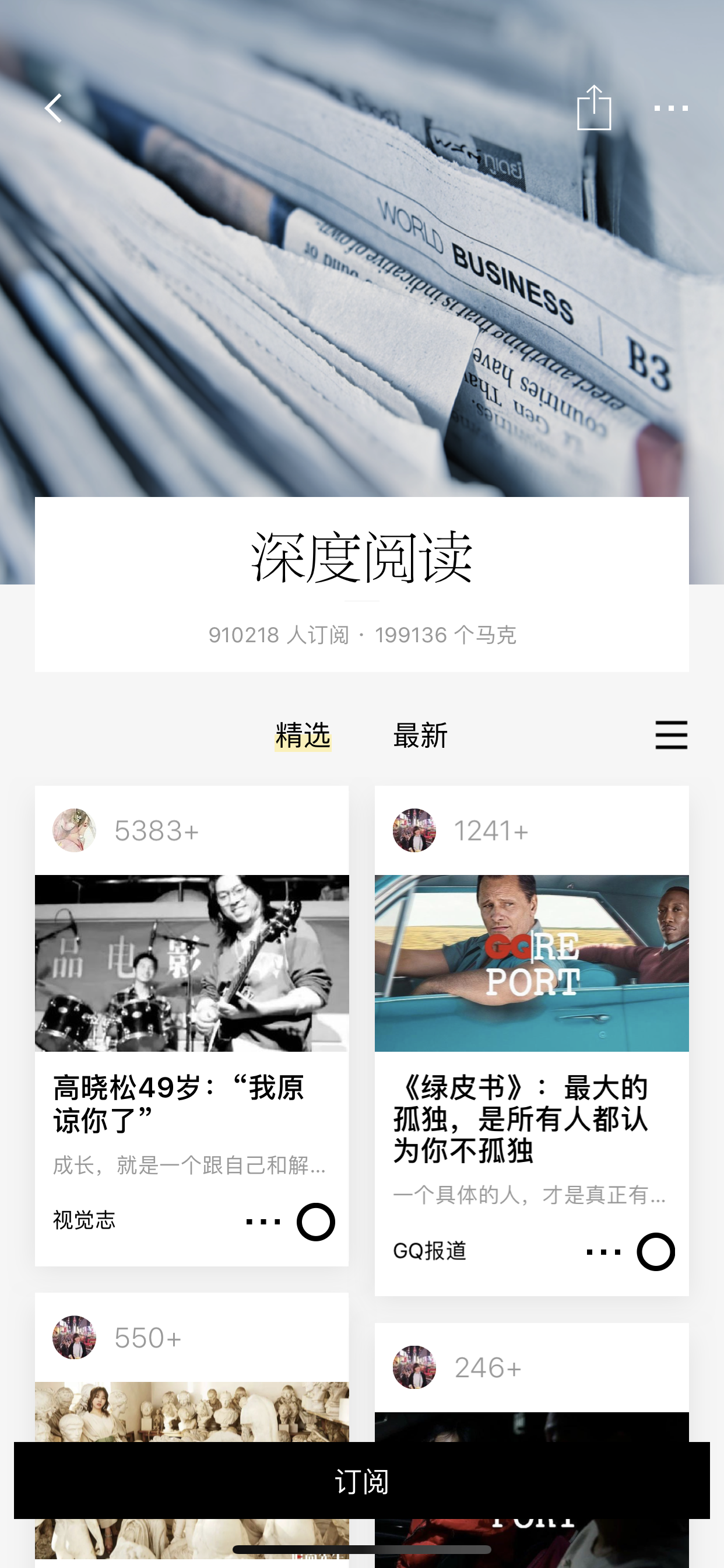724x1568 pixels.
Task: Open the 《绿皮书》 article card
Action: pyautogui.click(x=532, y=1040)
